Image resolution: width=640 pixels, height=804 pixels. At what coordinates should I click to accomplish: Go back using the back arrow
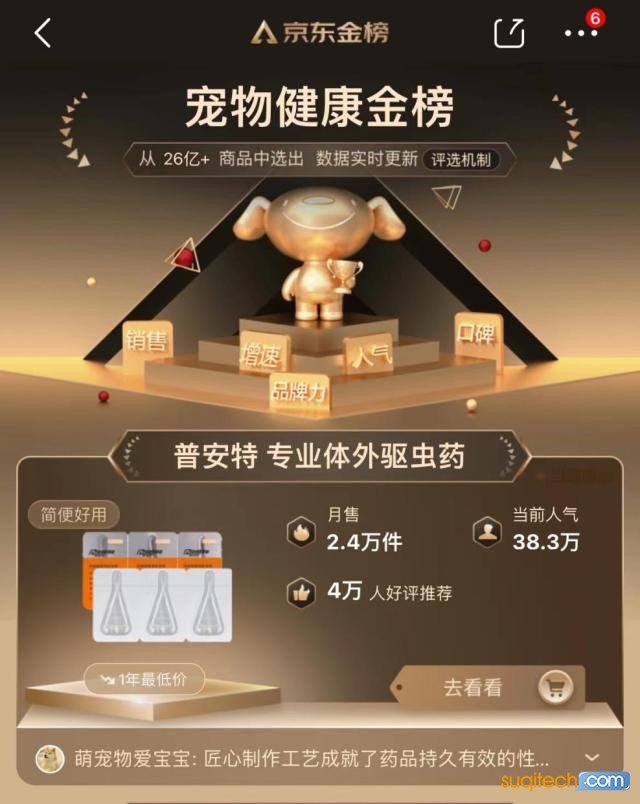click(x=42, y=33)
